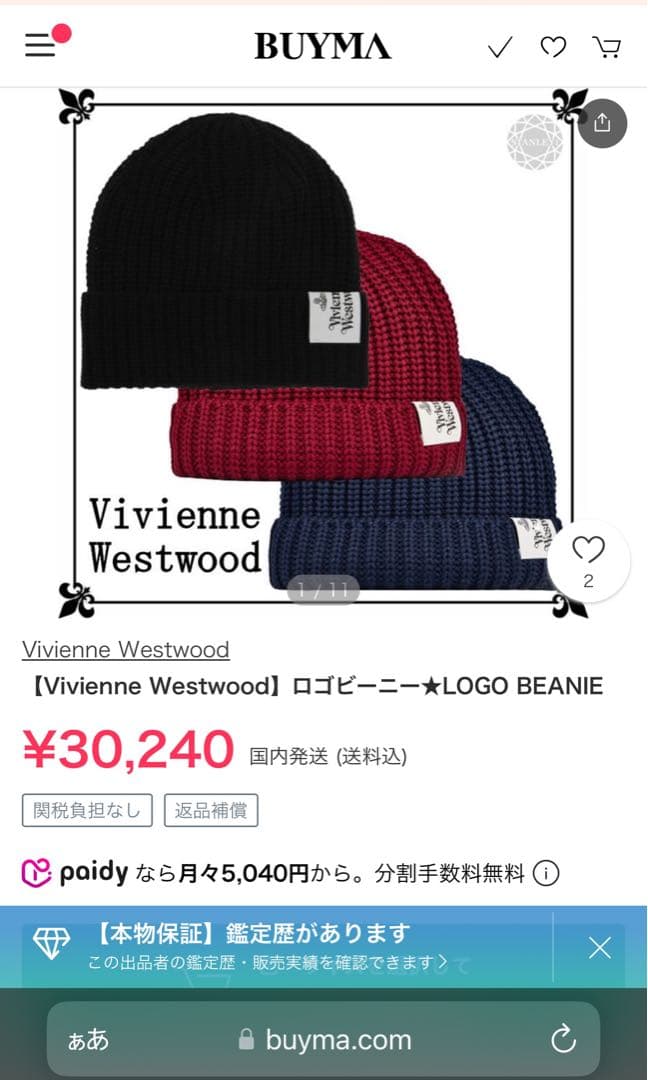This screenshot has width=648, height=1080.
Task: Open the 本物保証 authentication history banner
Action: click(270, 946)
